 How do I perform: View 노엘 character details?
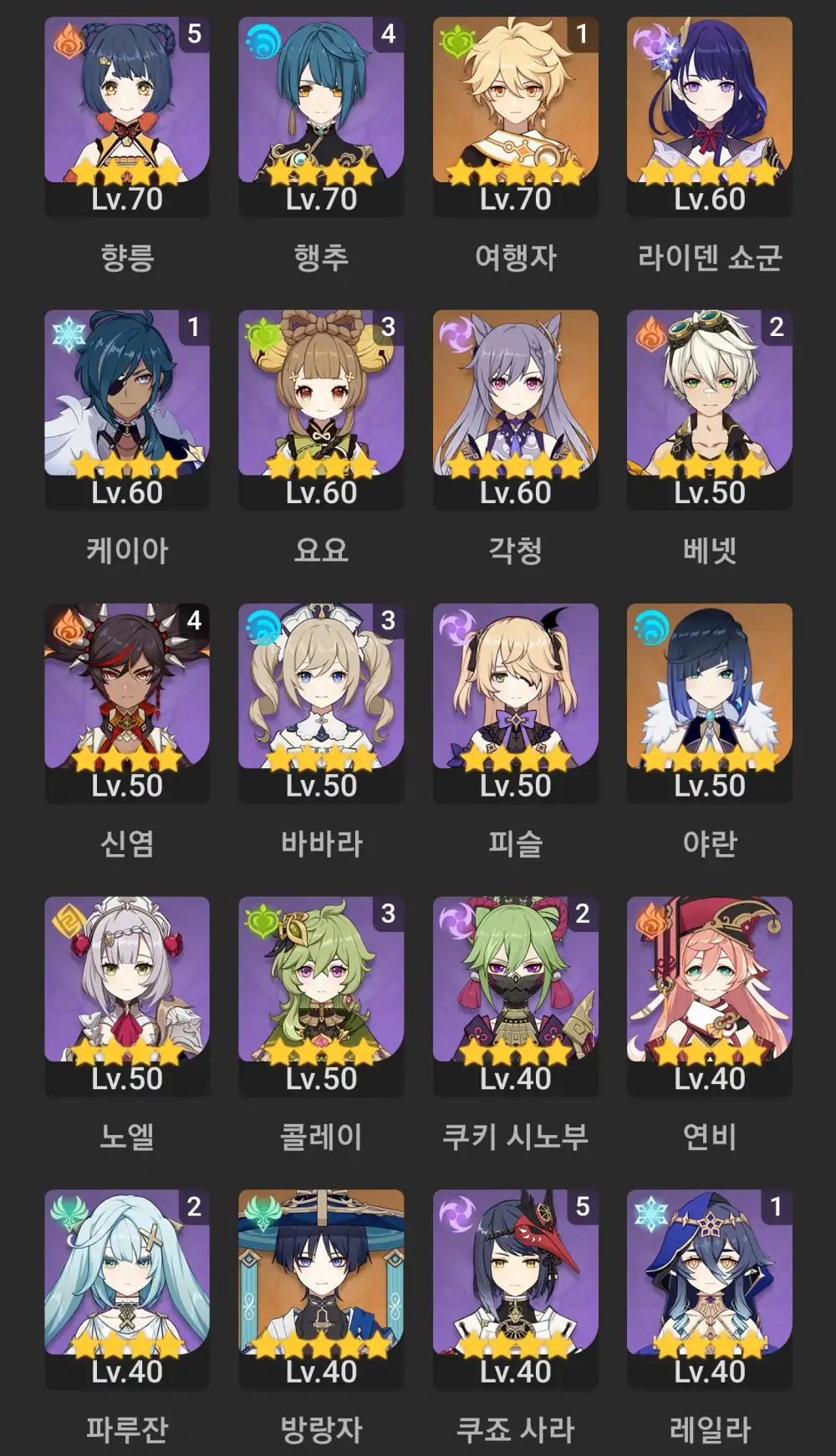point(127,995)
